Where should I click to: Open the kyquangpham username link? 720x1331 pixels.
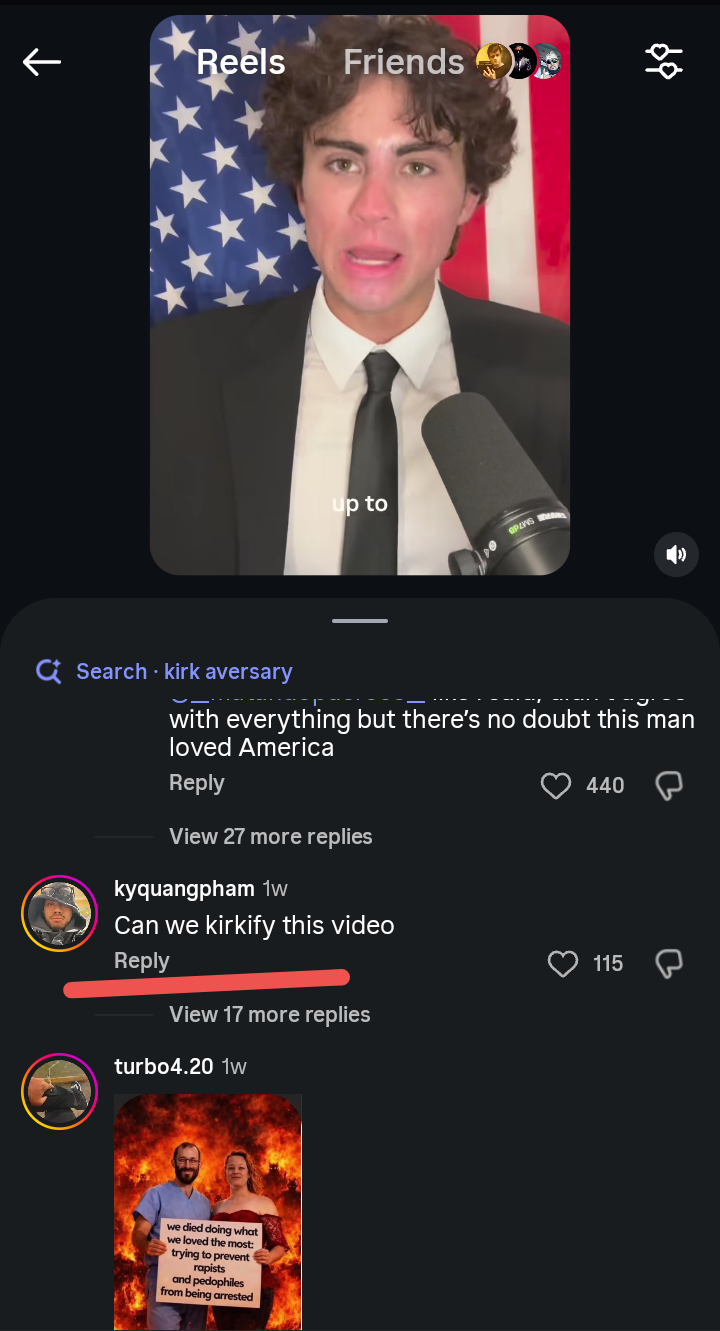(185, 888)
